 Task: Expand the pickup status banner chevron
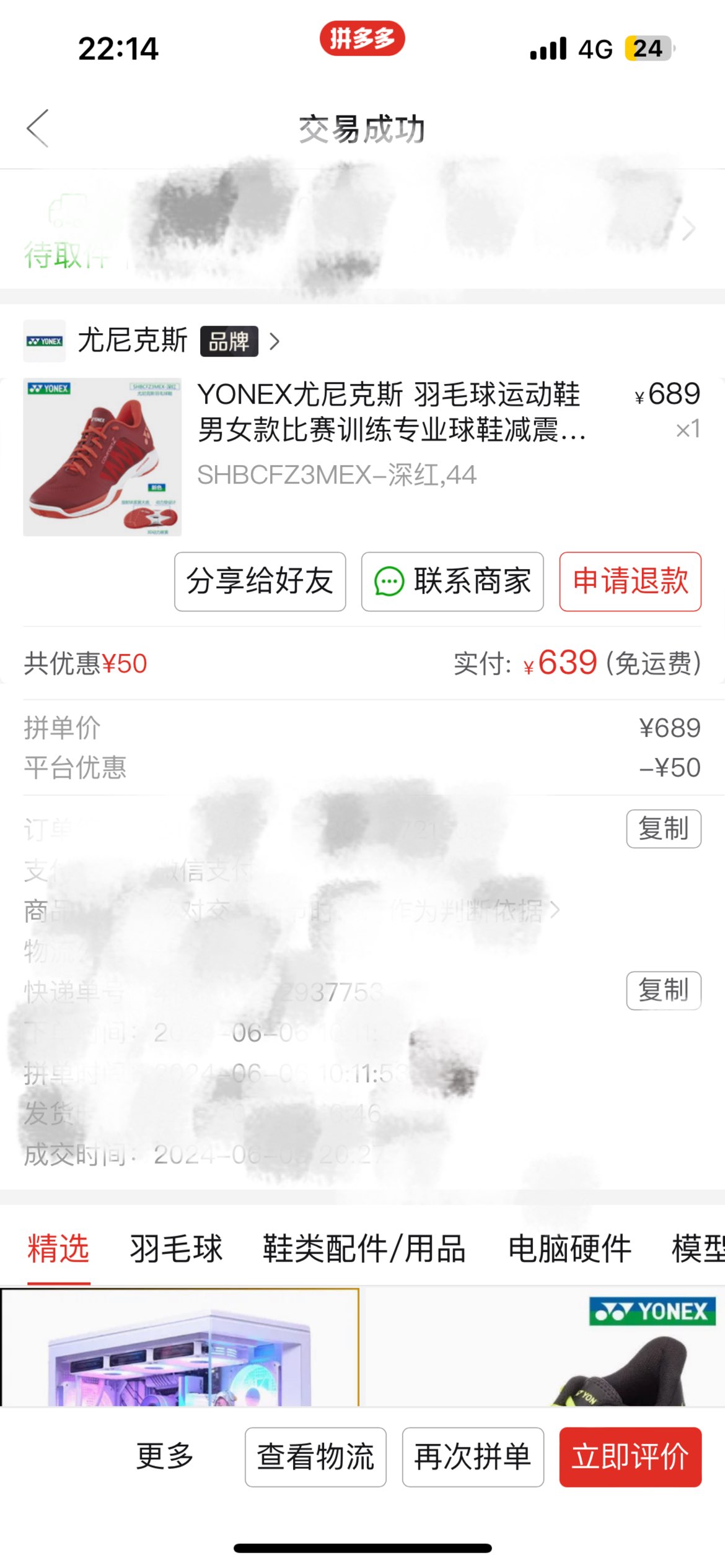688,229
